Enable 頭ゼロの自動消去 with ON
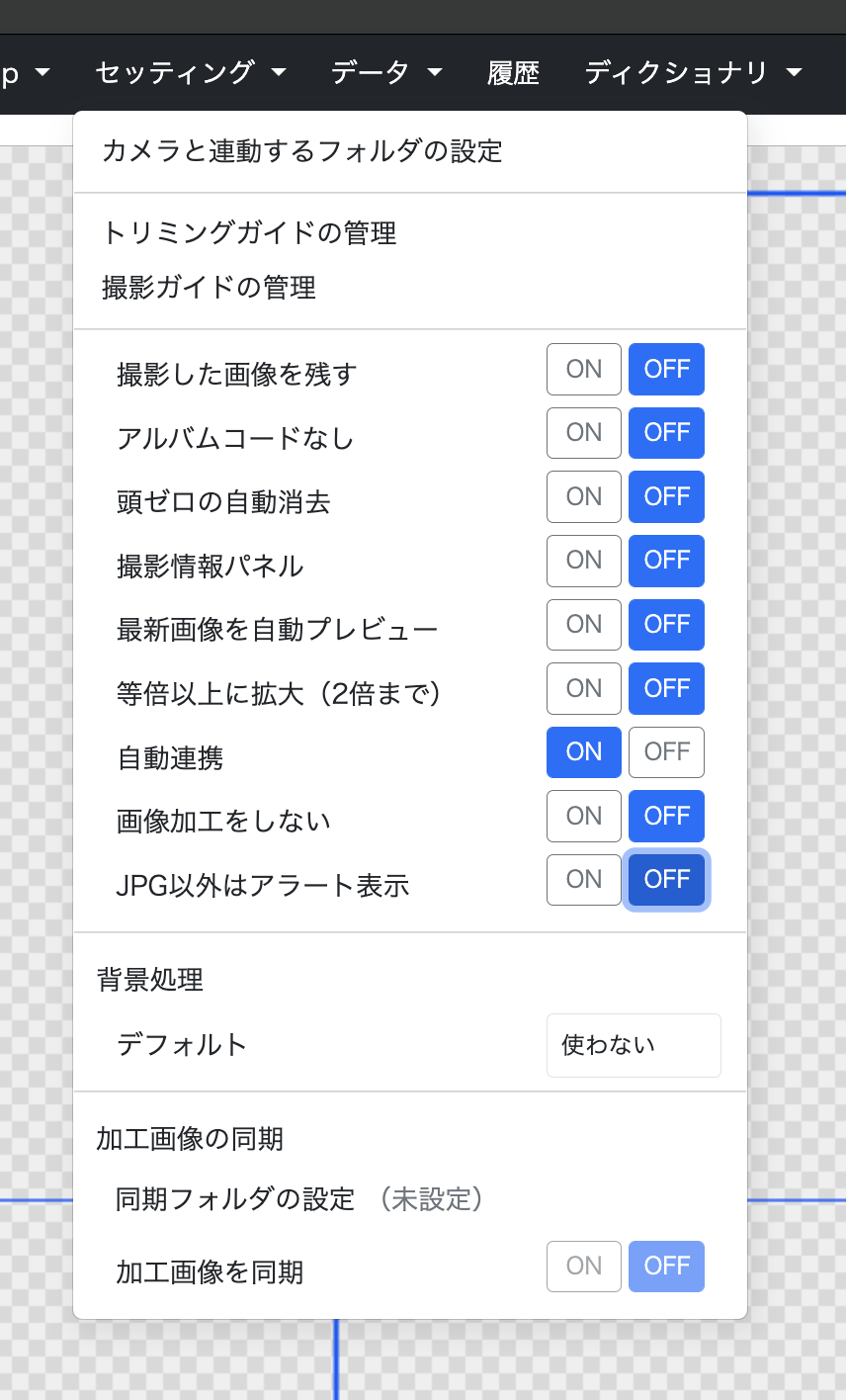This screenshot has width=846, height=1400. coord(583,496)
